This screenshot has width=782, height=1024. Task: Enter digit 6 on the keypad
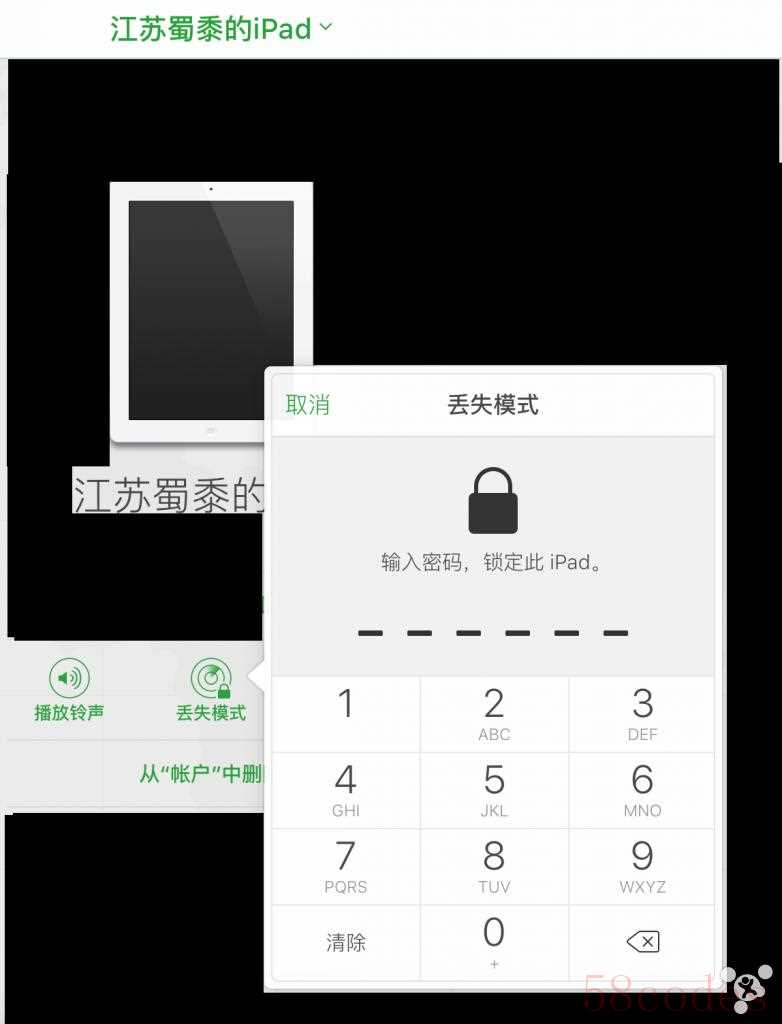[642, 790]
